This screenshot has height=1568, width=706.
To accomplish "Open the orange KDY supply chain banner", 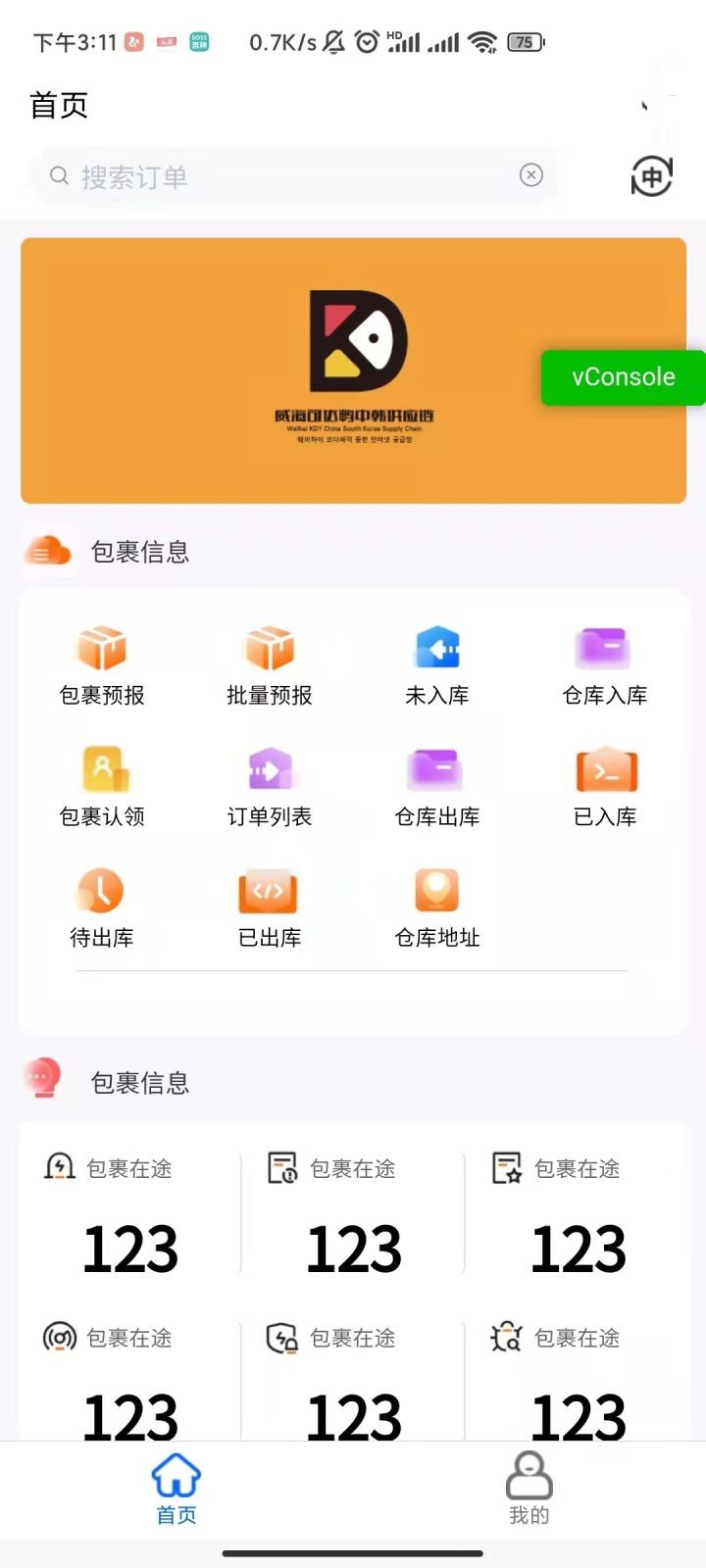I will (294, 370).
